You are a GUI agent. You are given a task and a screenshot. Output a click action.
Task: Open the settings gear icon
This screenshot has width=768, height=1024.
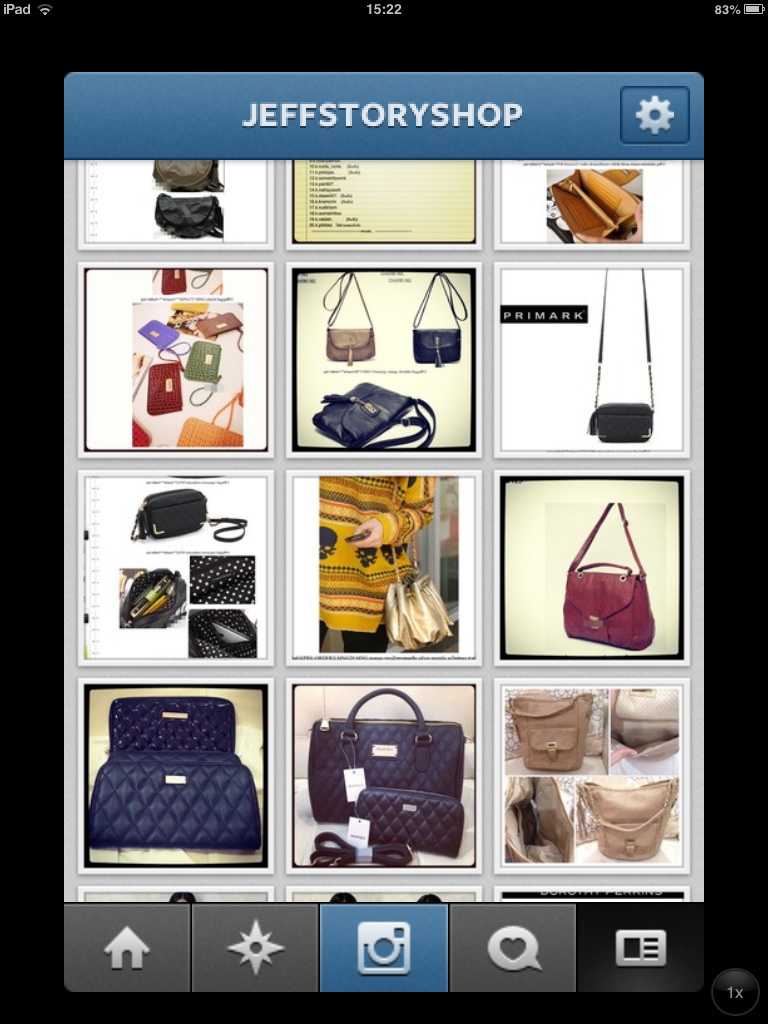[x=655, y=115]
